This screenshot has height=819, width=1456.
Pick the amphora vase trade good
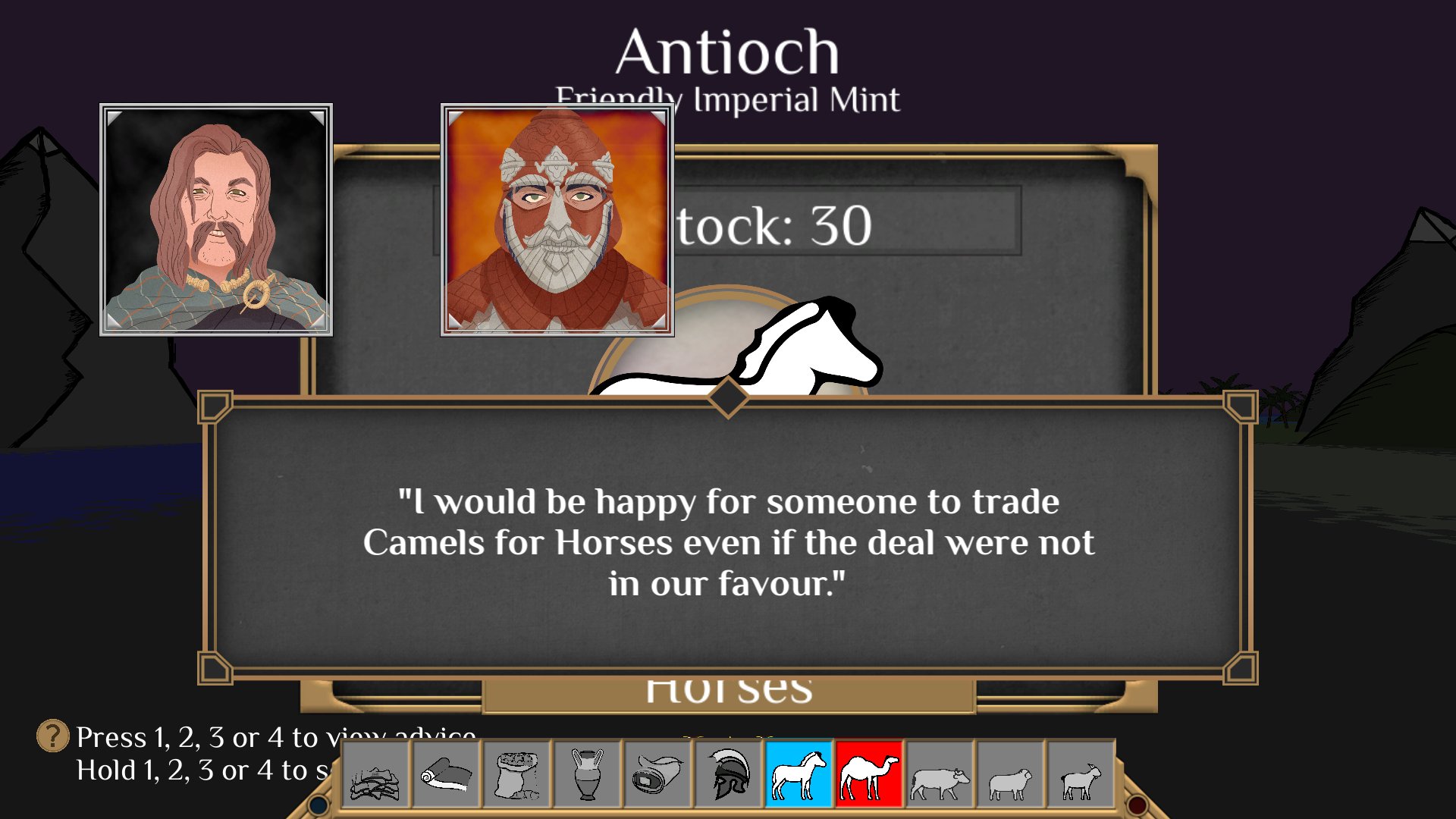(588, 774)
